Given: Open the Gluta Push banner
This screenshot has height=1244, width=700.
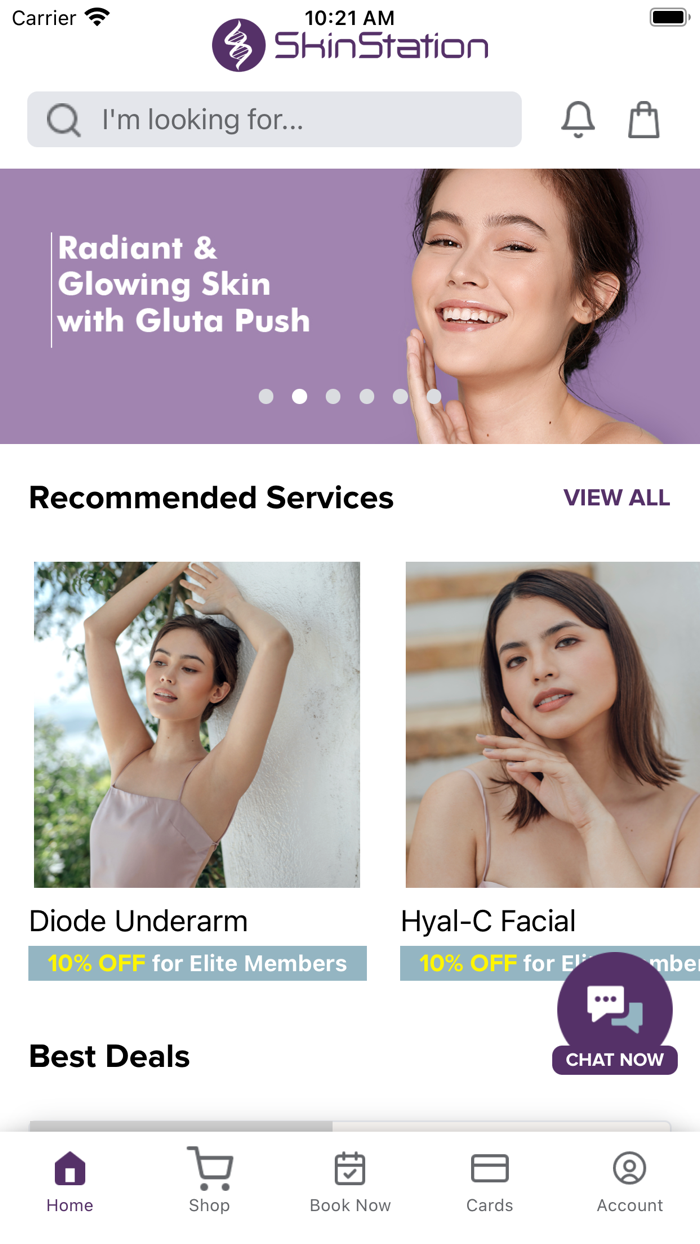Looking at the screenshot, I should [350, 306].
